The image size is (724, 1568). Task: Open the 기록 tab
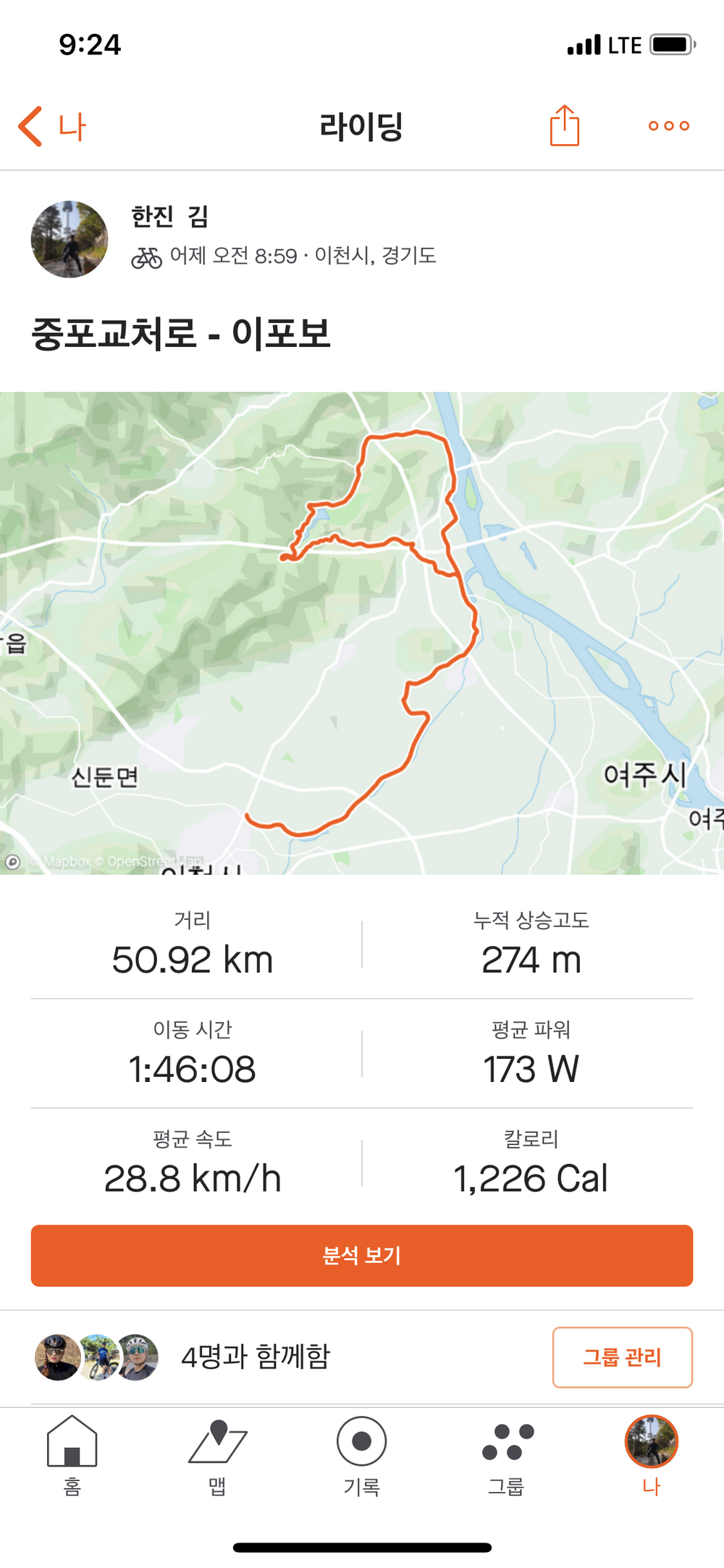362,1456
